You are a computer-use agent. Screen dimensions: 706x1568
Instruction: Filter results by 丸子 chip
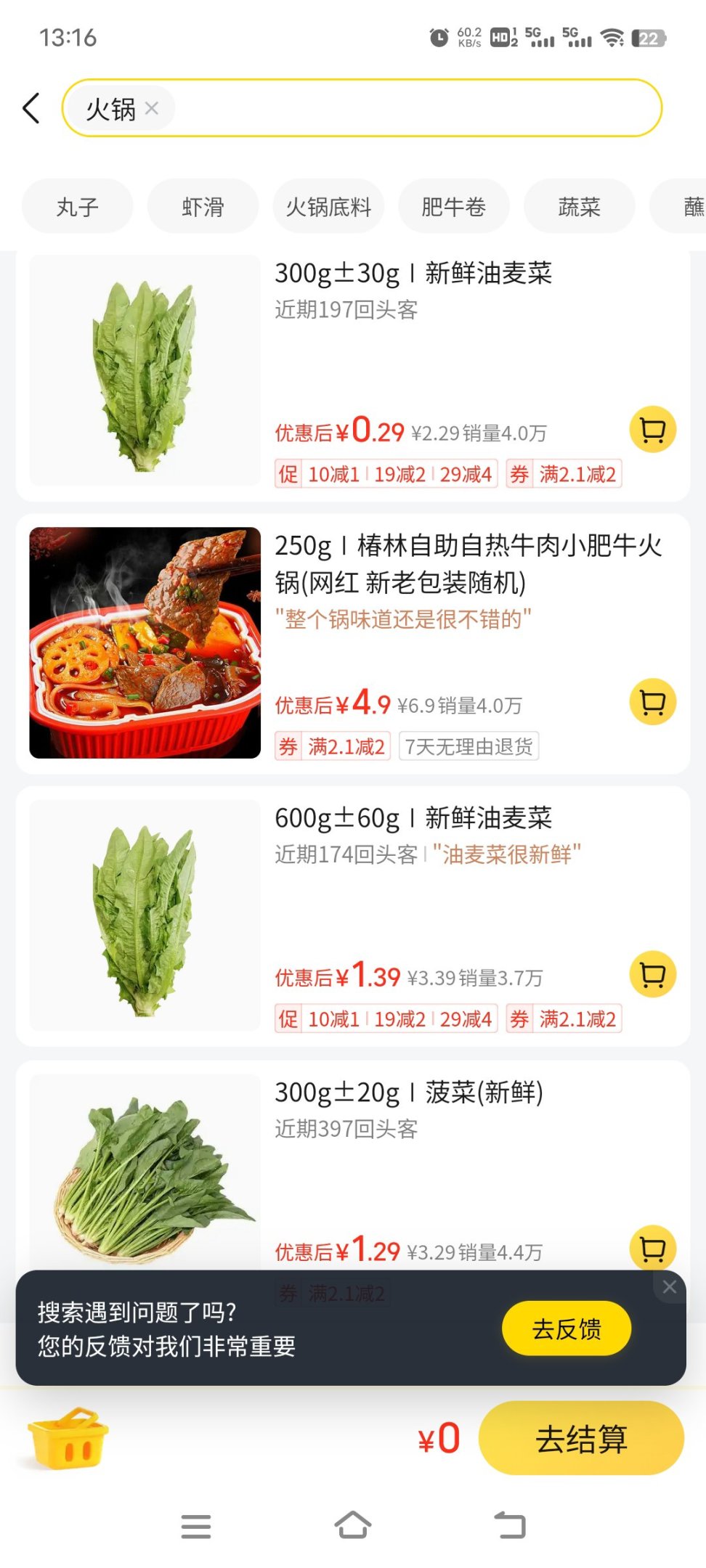[78, 207]
